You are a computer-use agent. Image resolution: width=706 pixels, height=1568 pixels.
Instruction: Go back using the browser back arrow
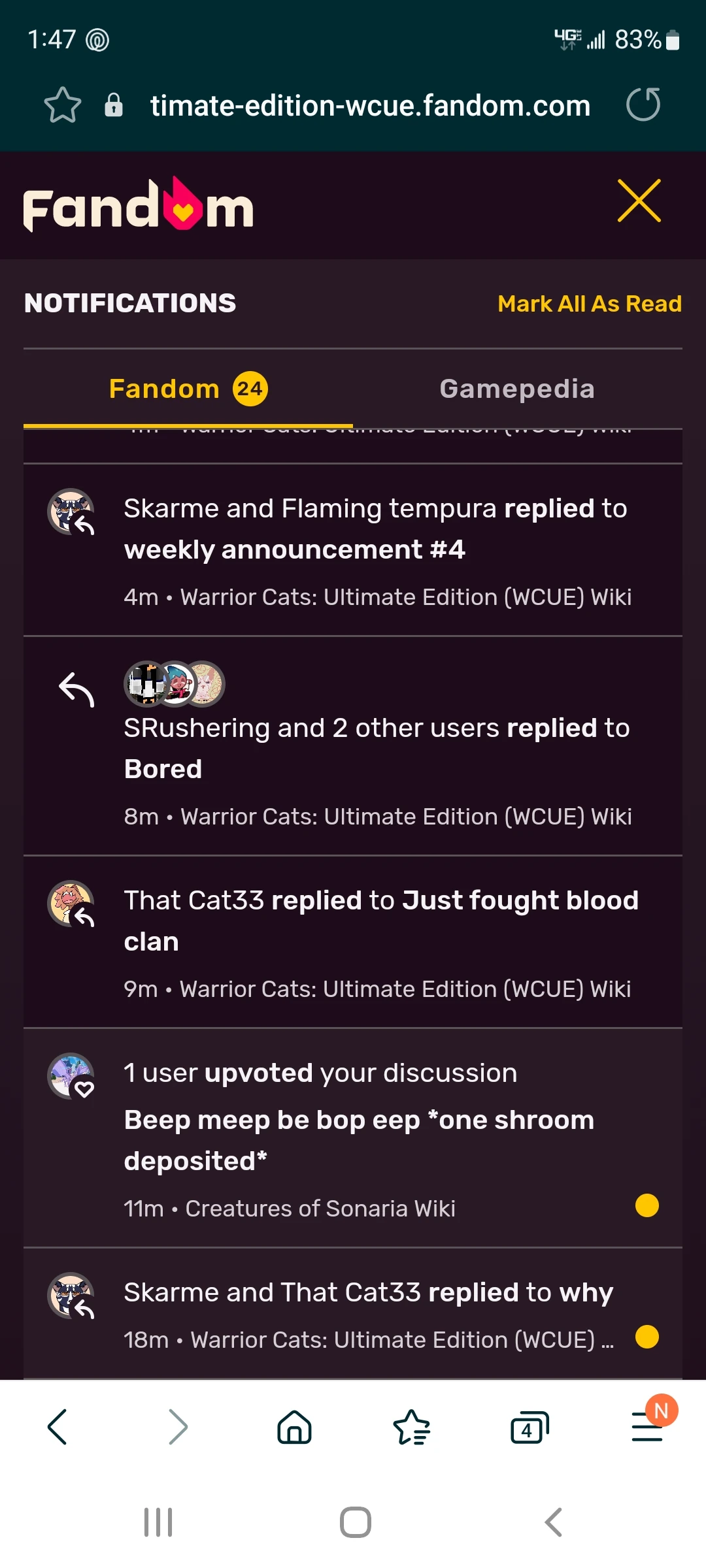(x=58, y=1427)
